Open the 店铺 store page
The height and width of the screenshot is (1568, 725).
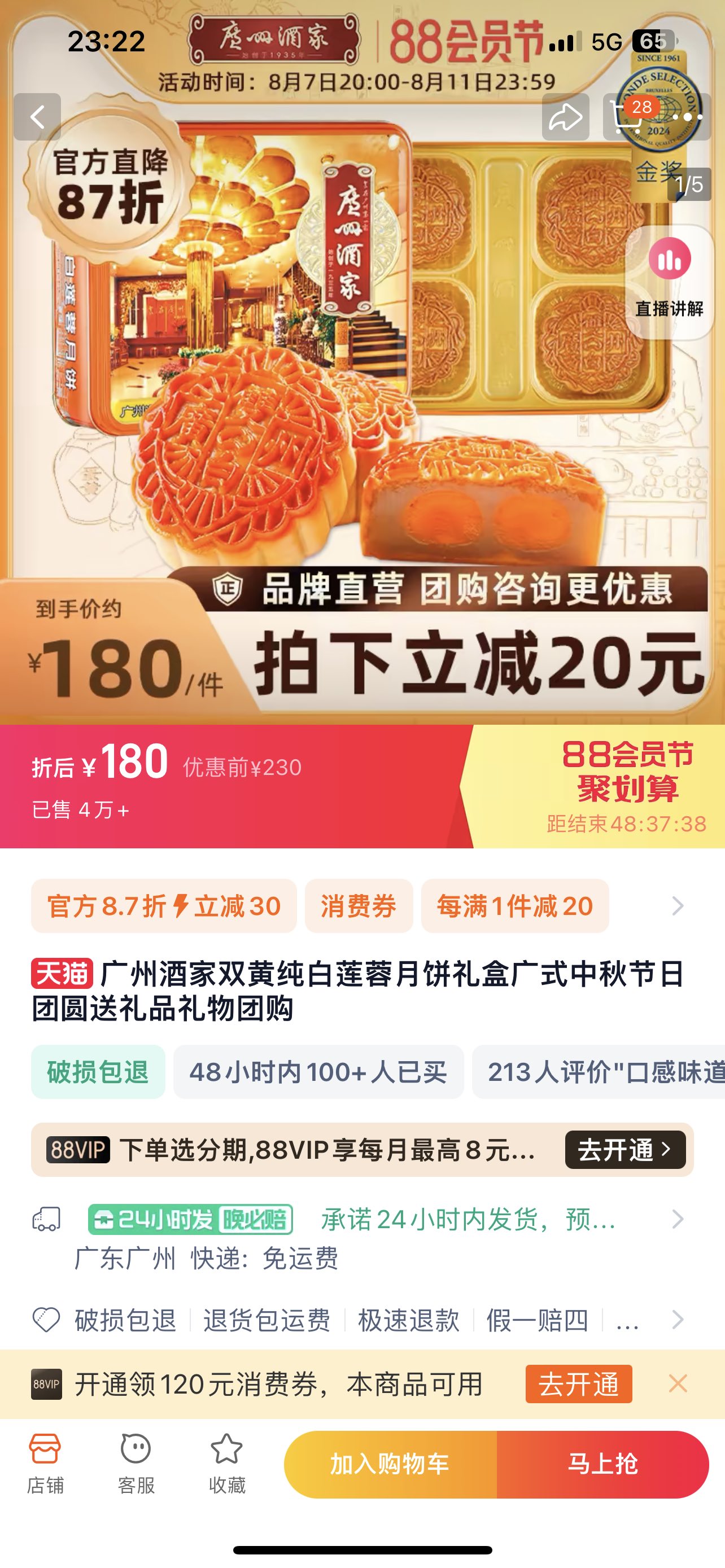pos(45,1464)
